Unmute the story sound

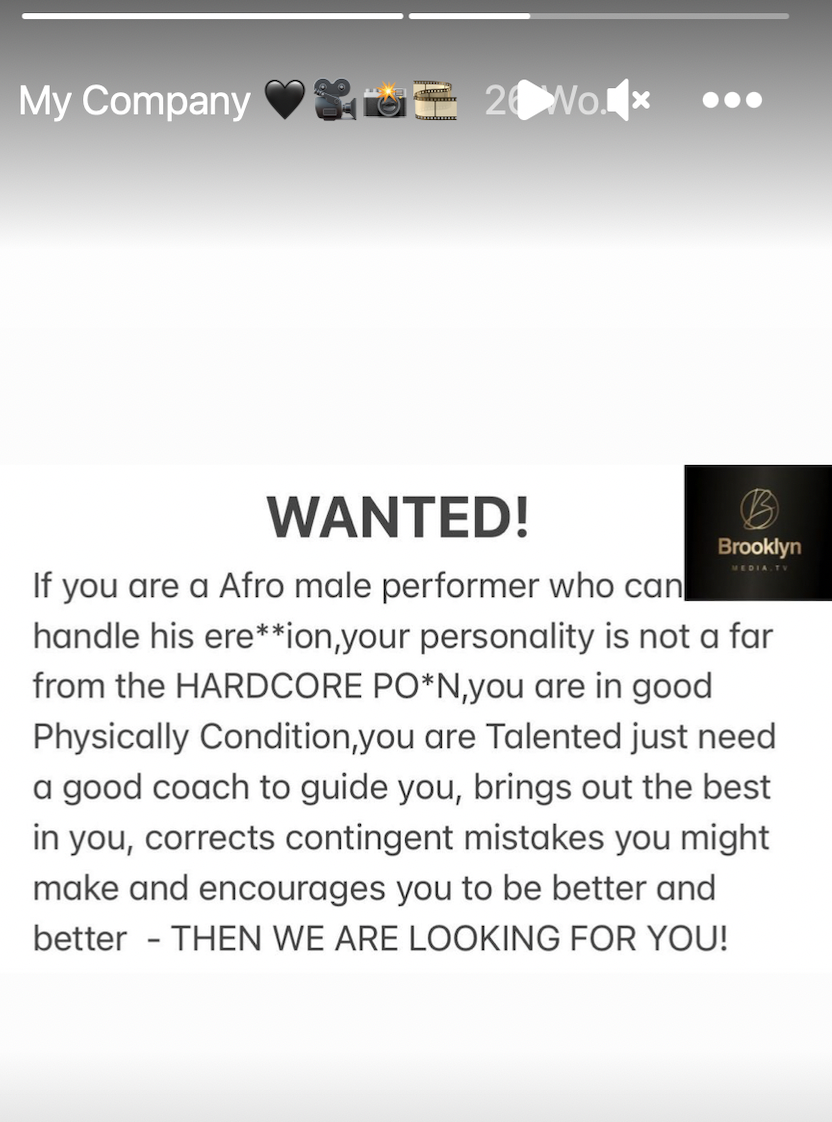[x=629, y=100]
